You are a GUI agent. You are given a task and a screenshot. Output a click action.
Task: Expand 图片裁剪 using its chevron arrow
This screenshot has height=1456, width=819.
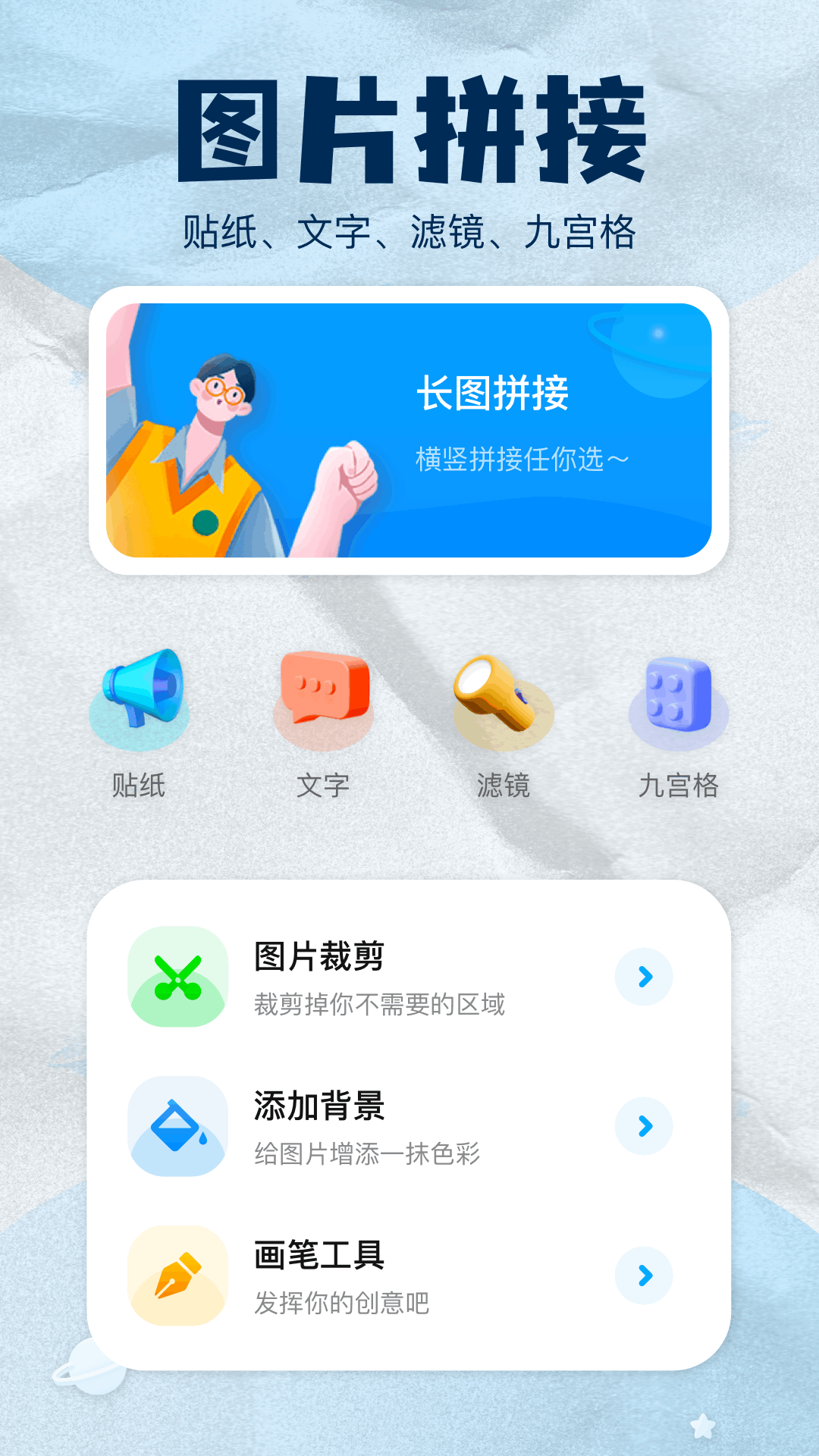[642, 976]
